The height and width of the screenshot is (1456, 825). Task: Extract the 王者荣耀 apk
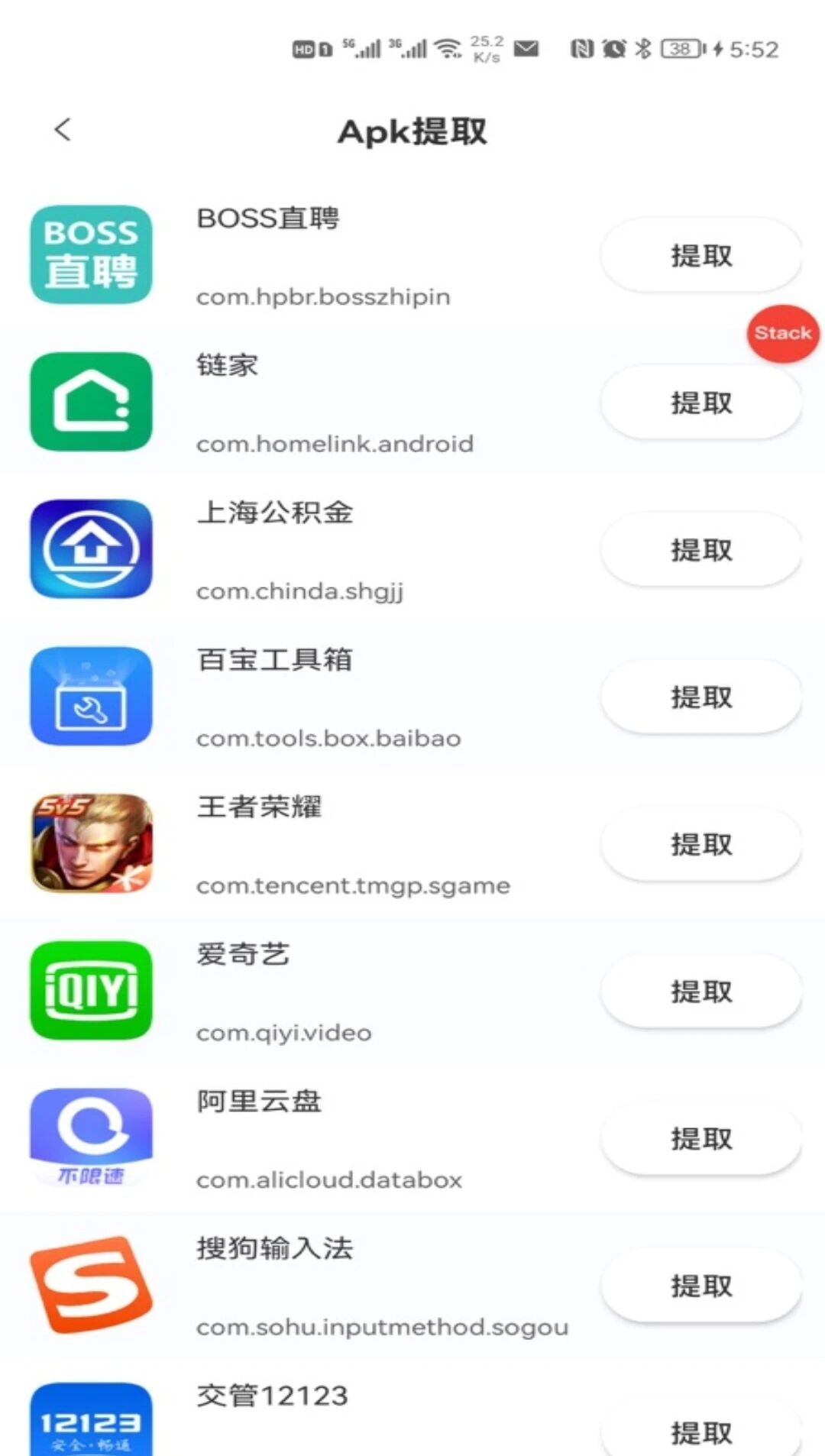point(700,844)
